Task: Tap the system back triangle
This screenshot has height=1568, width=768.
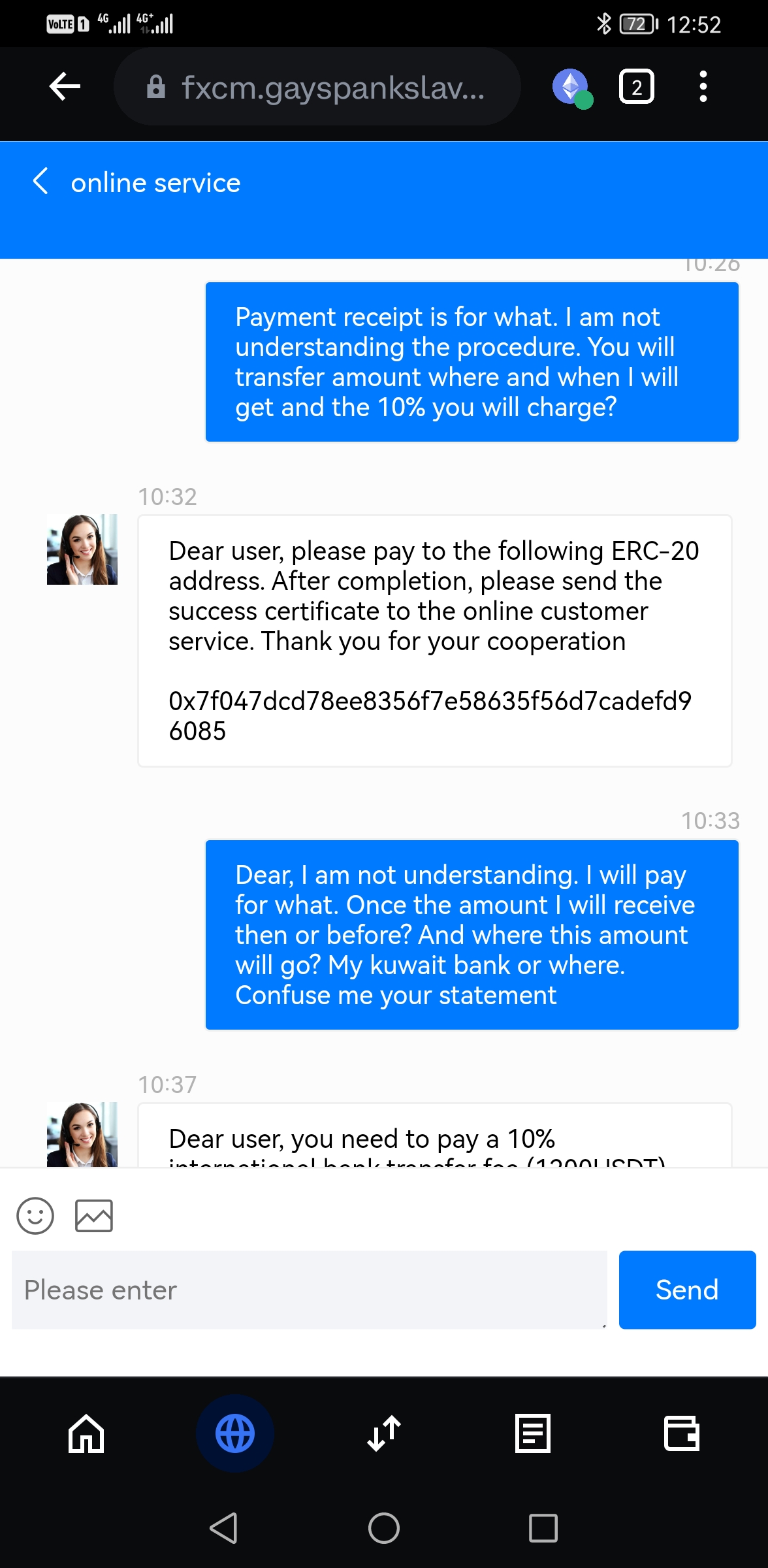Action: (x=223, y=1528)
